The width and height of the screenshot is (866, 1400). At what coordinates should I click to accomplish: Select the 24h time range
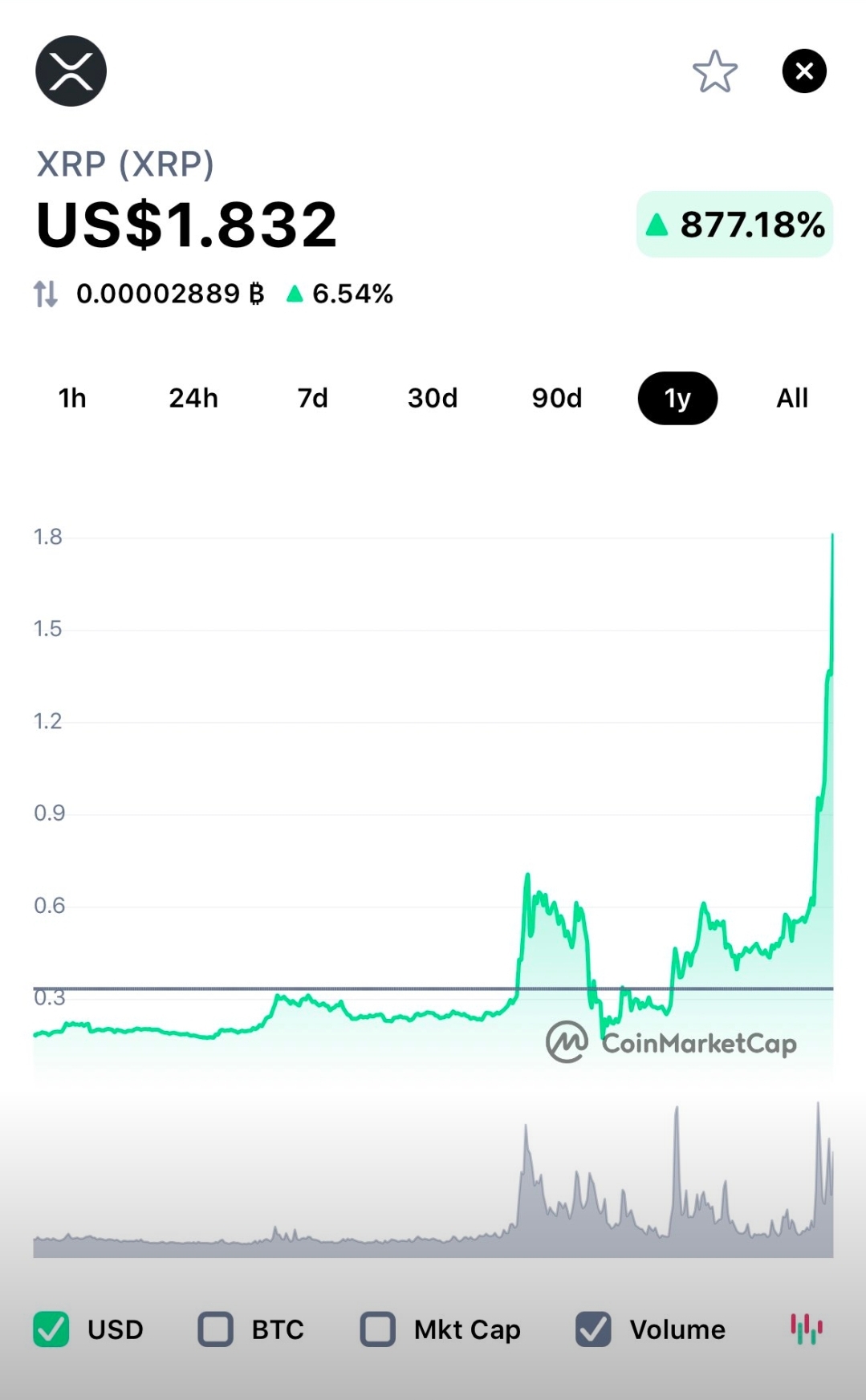193,398
